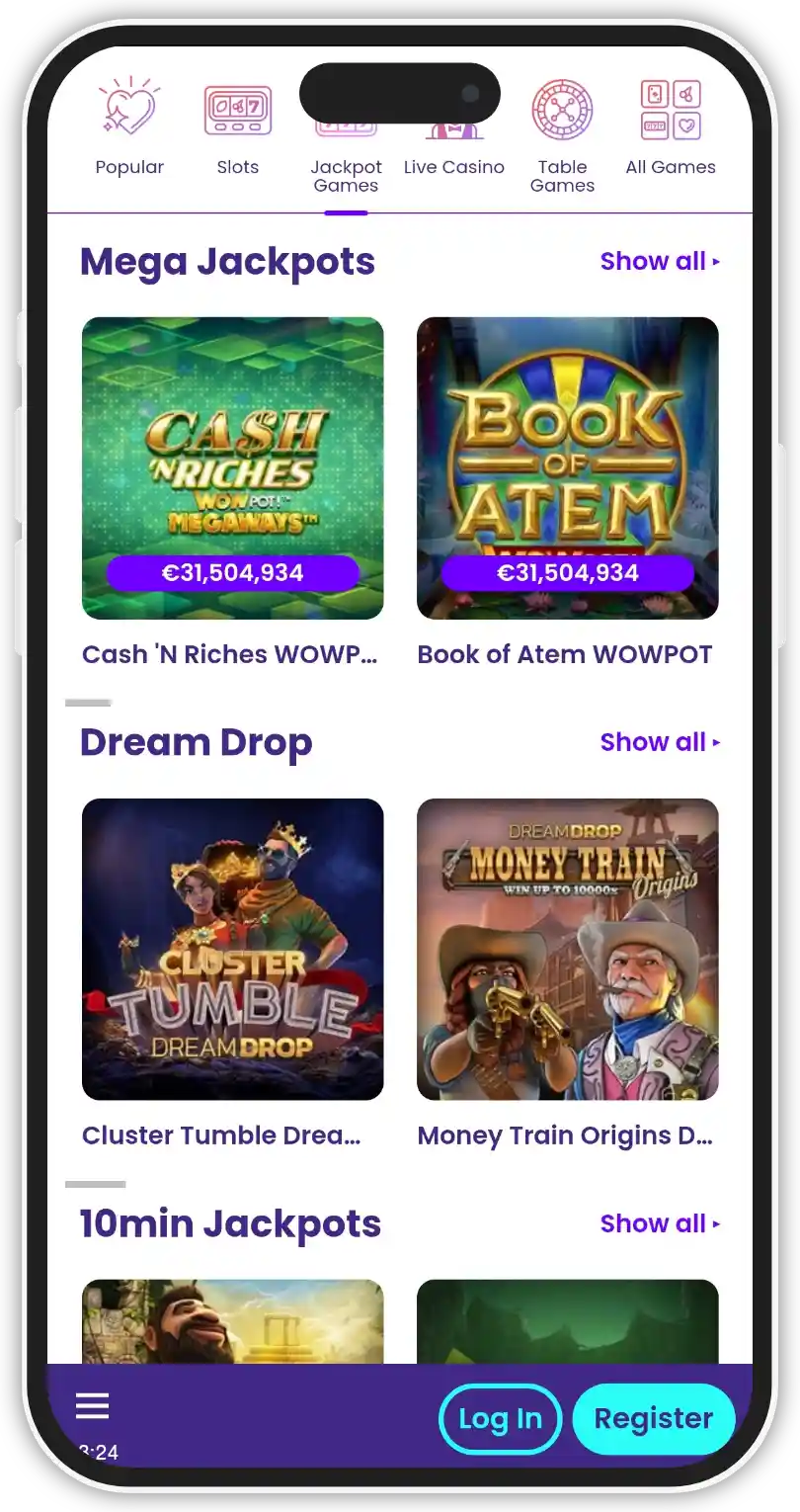Open Cash 'N Riches WOWPOT game
Screen dimensions: 800x1512
coord(232,468)
